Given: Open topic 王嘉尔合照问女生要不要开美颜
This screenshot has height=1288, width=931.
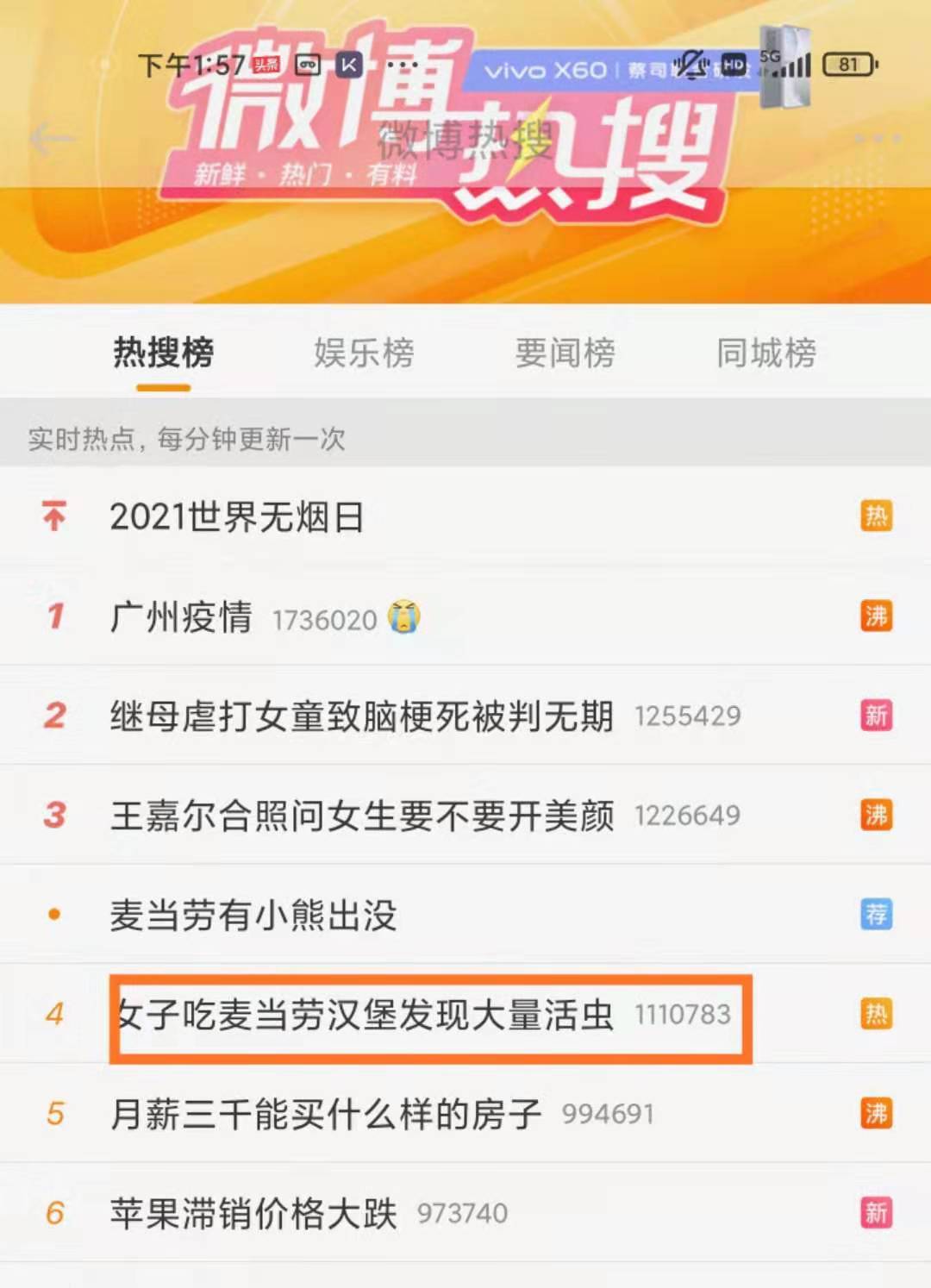Looking at the screenshot, I should (x=361, y=815).
